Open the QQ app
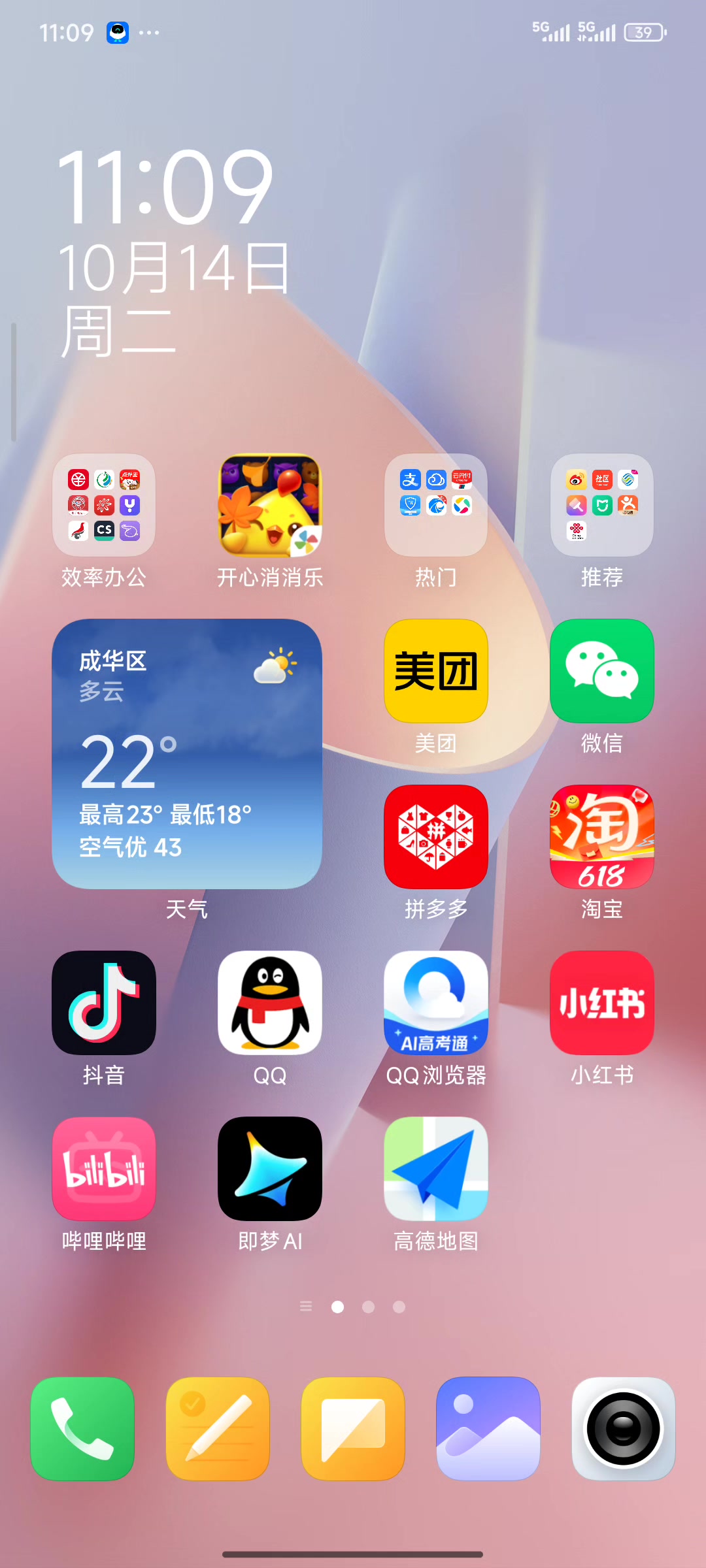 (x=270, y=1003)
